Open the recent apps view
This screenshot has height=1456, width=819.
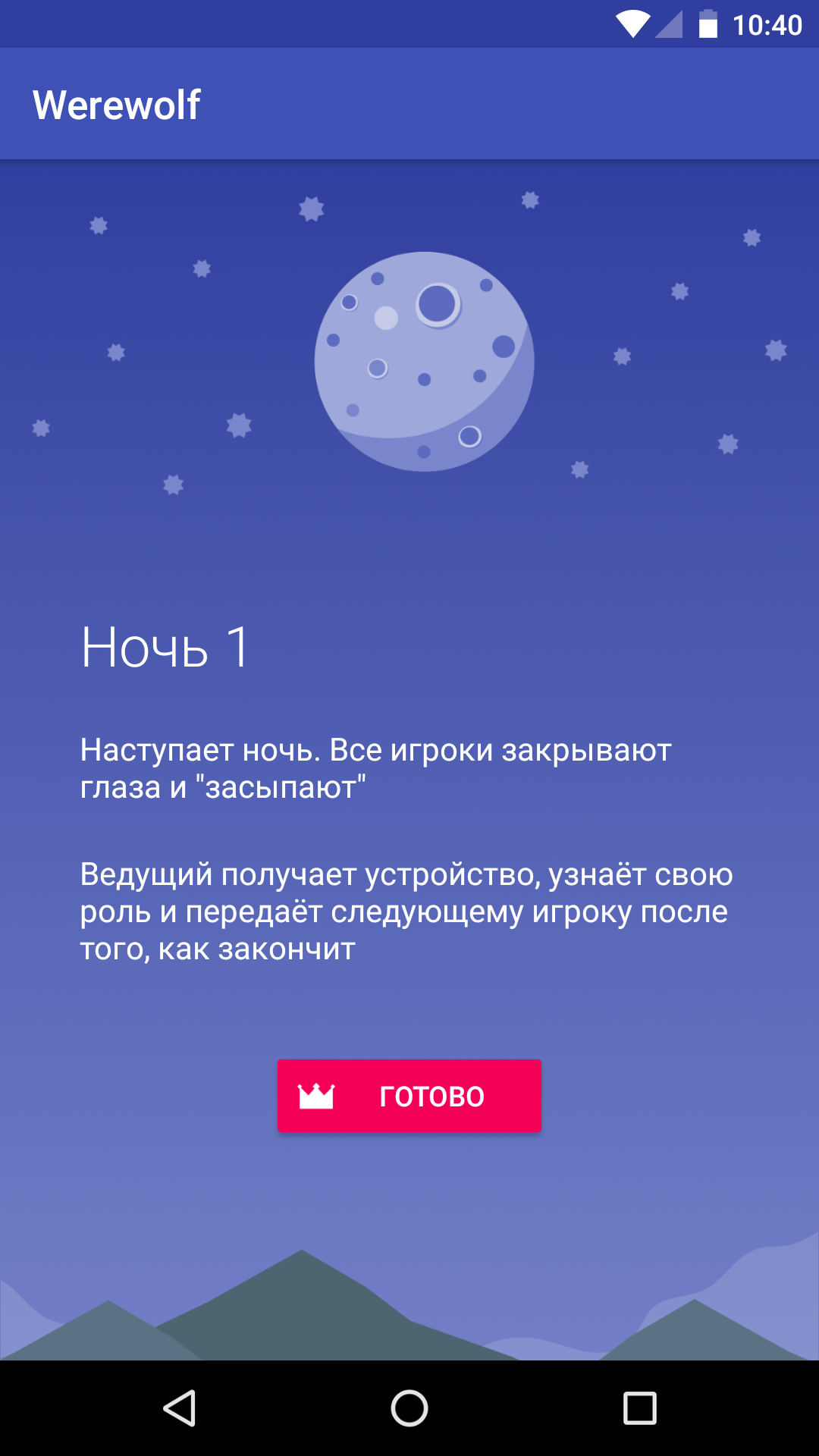[639, 1408]
